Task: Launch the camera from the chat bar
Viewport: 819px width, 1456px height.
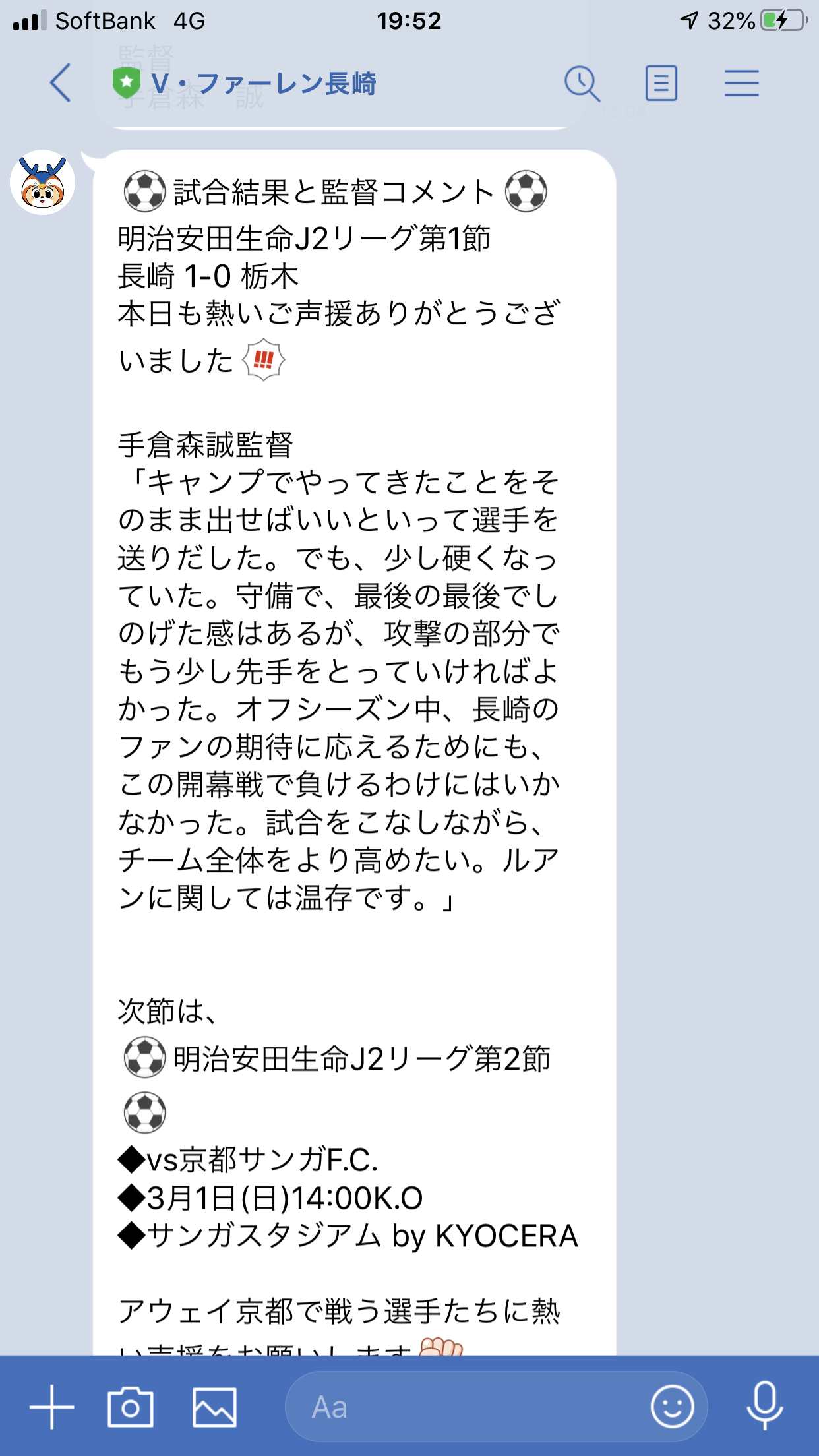Action: click(131, 1407)
